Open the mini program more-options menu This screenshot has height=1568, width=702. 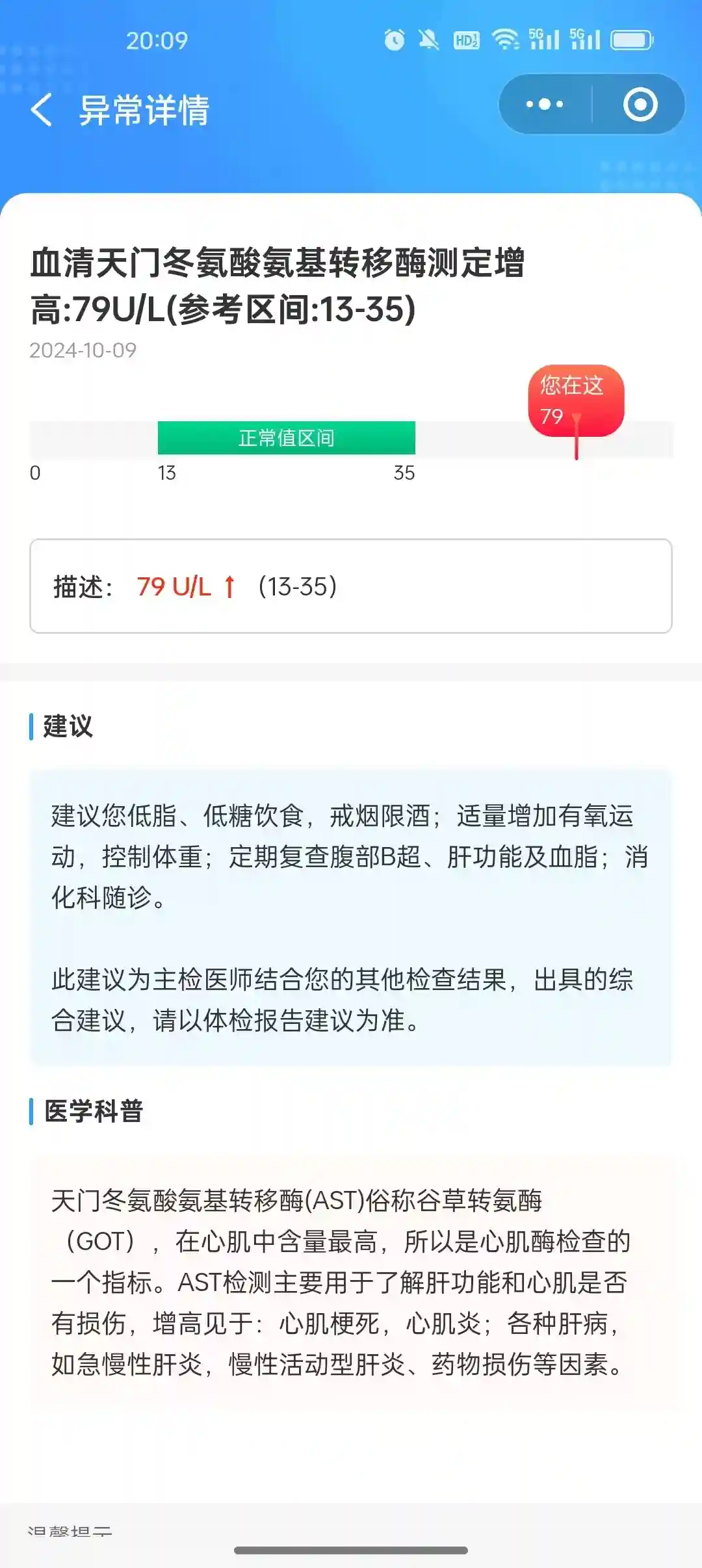pyautogui.click(x=545, y=105)
